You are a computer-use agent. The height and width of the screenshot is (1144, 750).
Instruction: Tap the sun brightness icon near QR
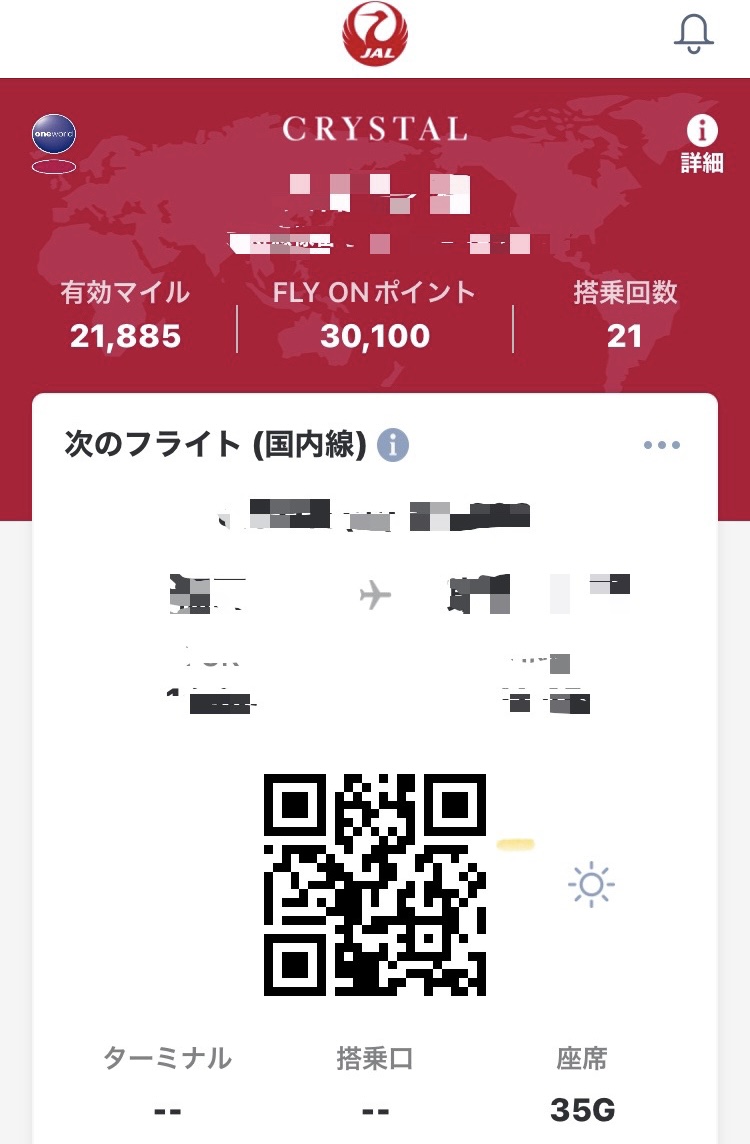[591, 885]
